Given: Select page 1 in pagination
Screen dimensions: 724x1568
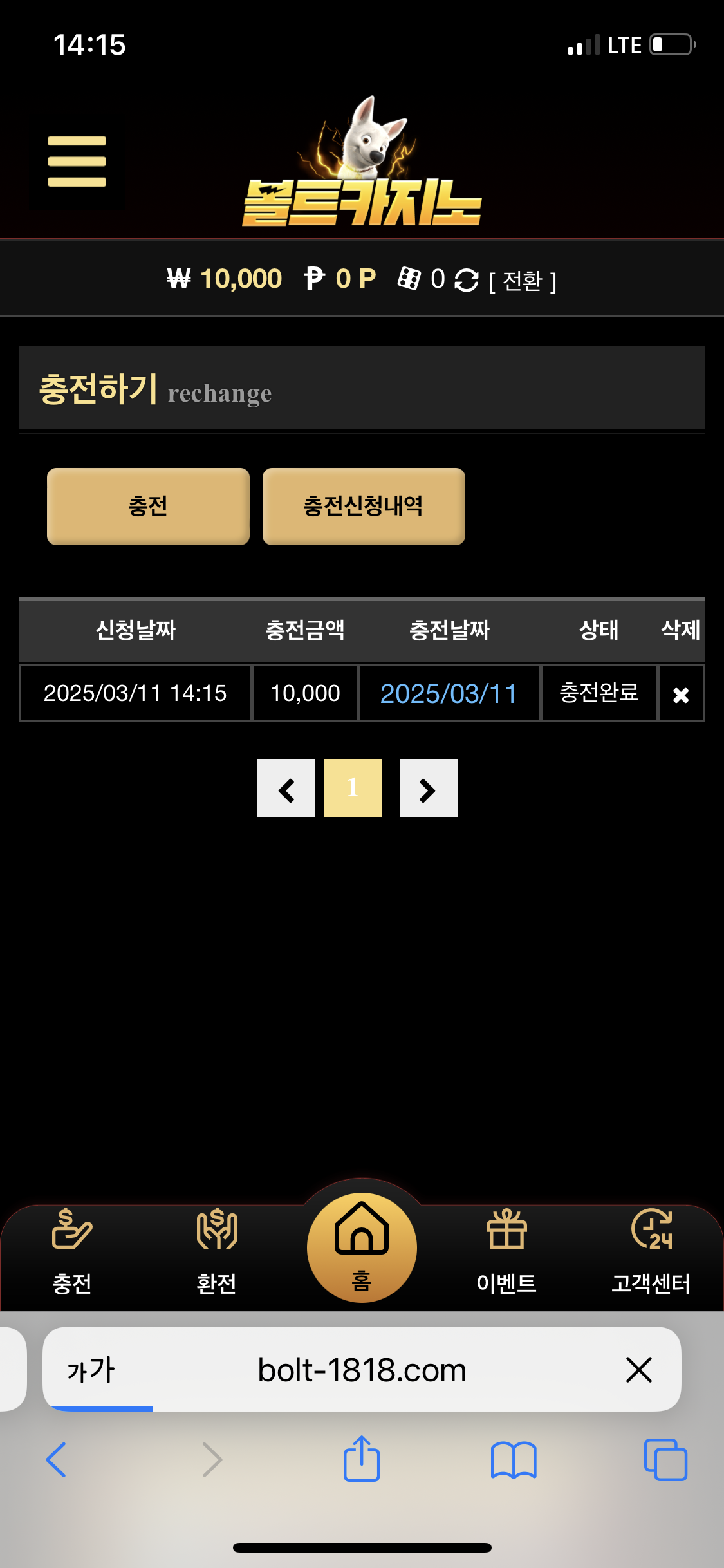Looking at the screenshot, I should tap(353, 789).
